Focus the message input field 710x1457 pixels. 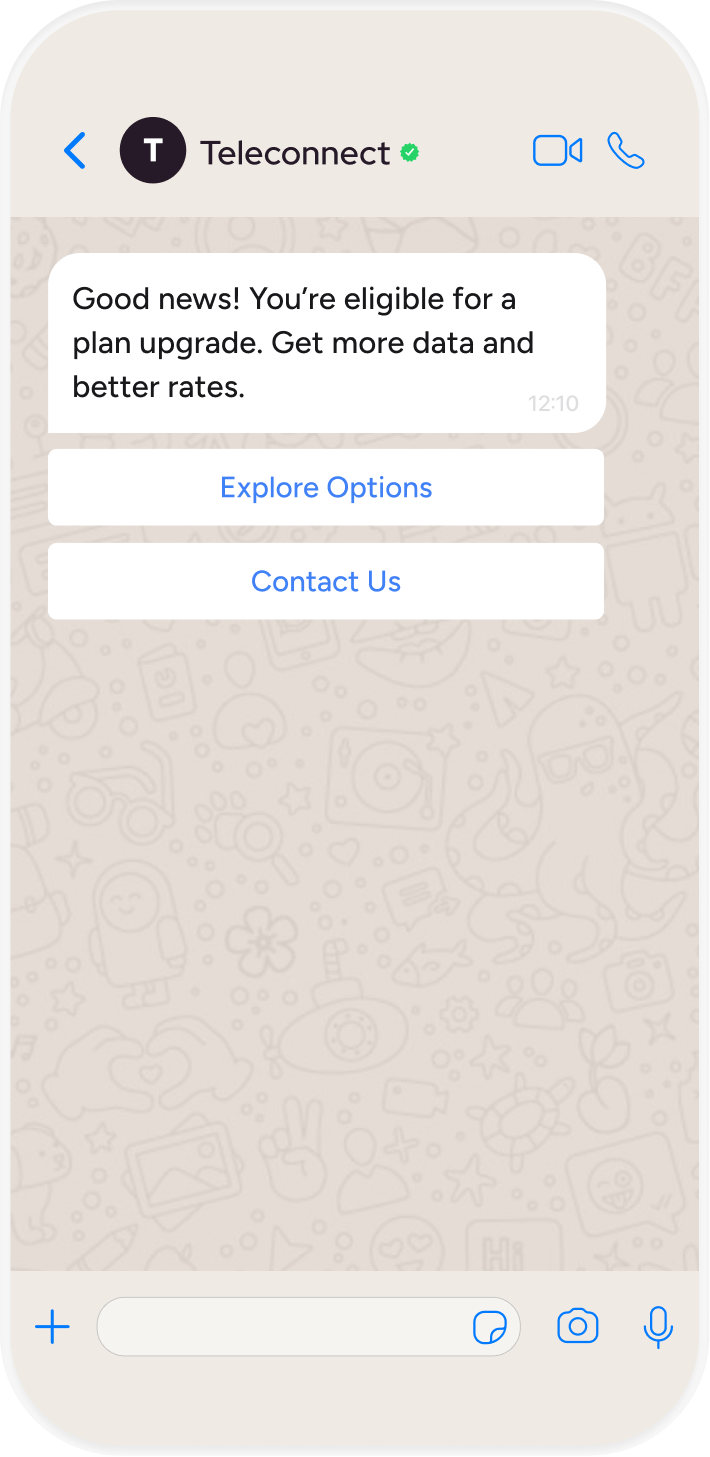click(280, 1327)
